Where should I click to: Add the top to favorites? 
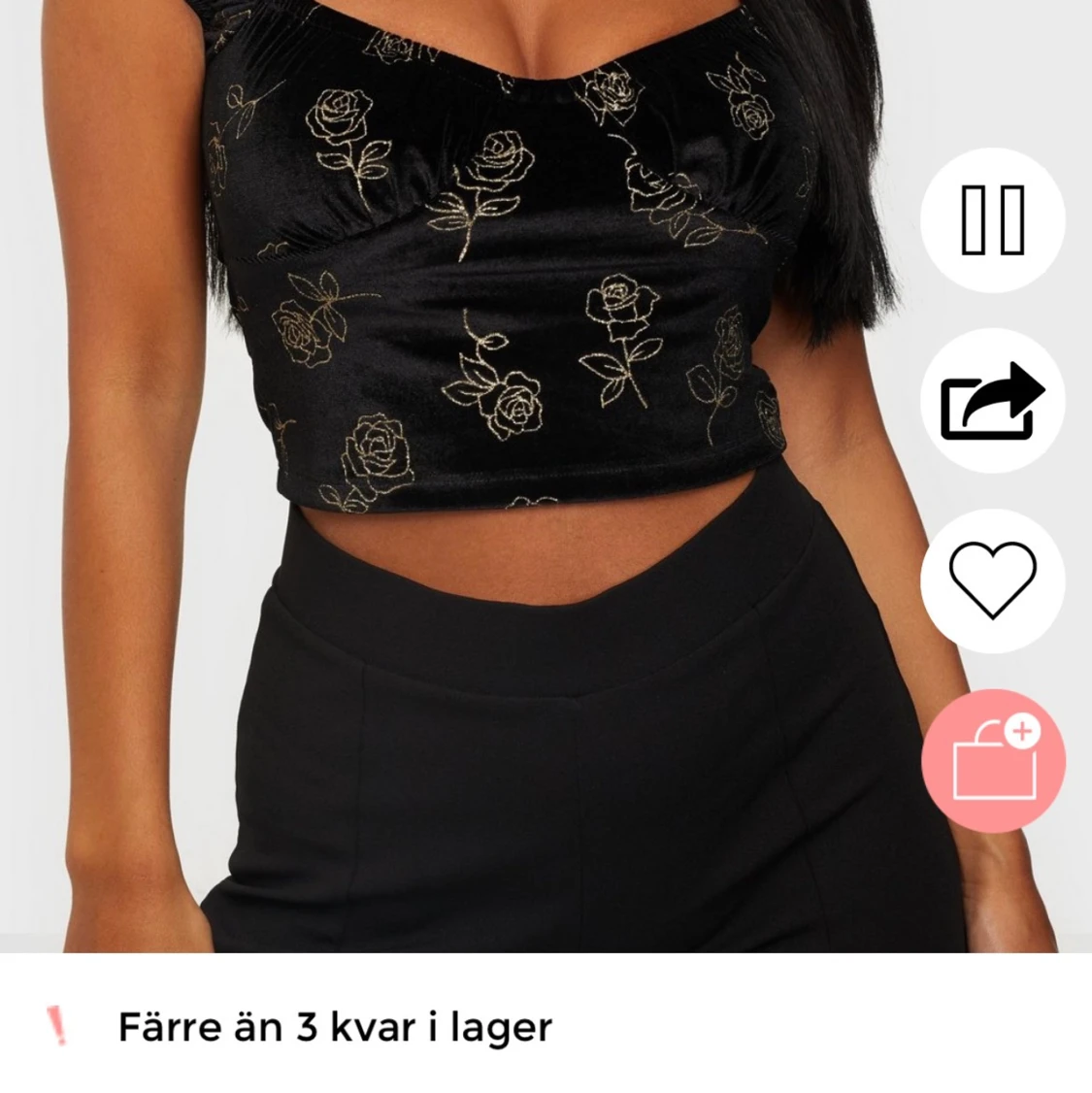click(x=992, y=580)
